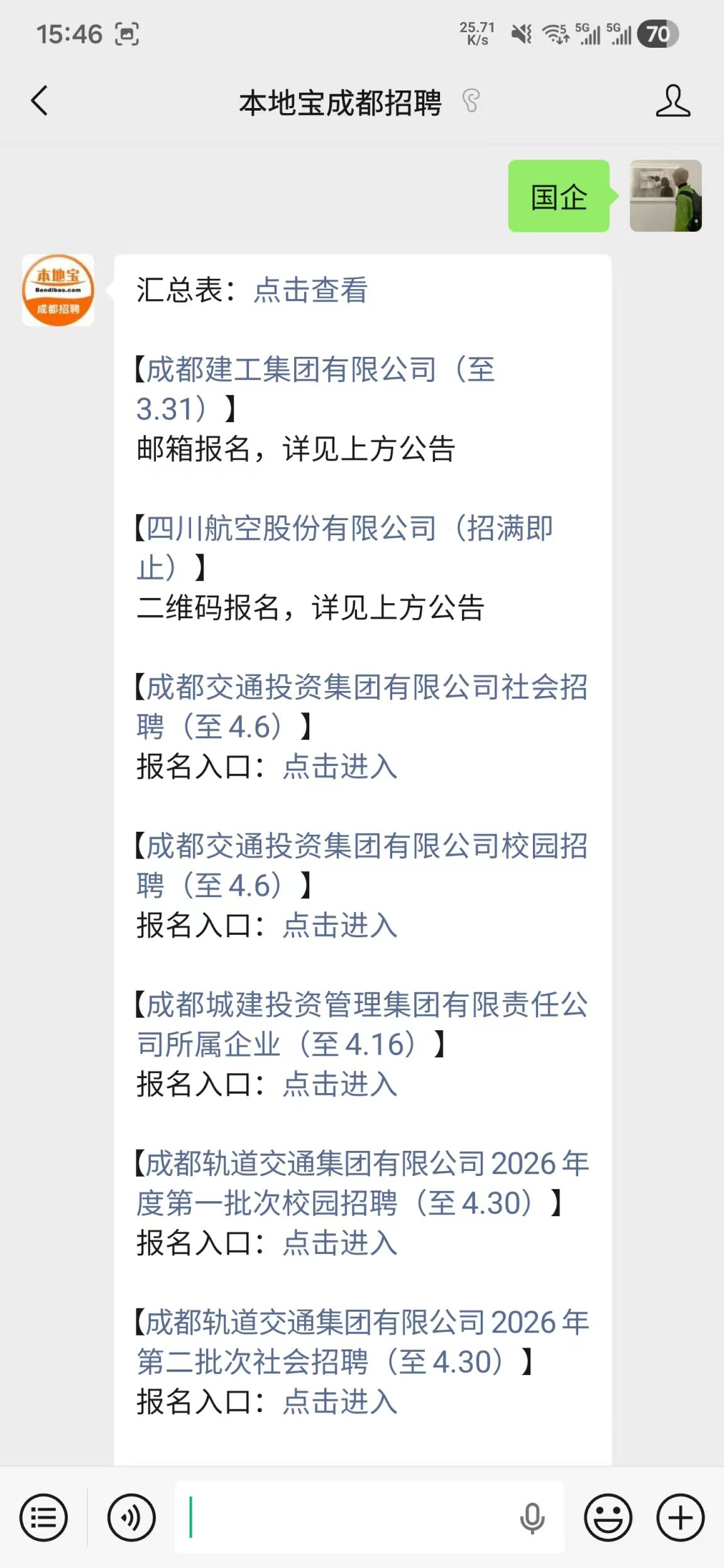
Task: Open the 成都交通投资集团 校园招聘 title link
Action: coord(361,866)
